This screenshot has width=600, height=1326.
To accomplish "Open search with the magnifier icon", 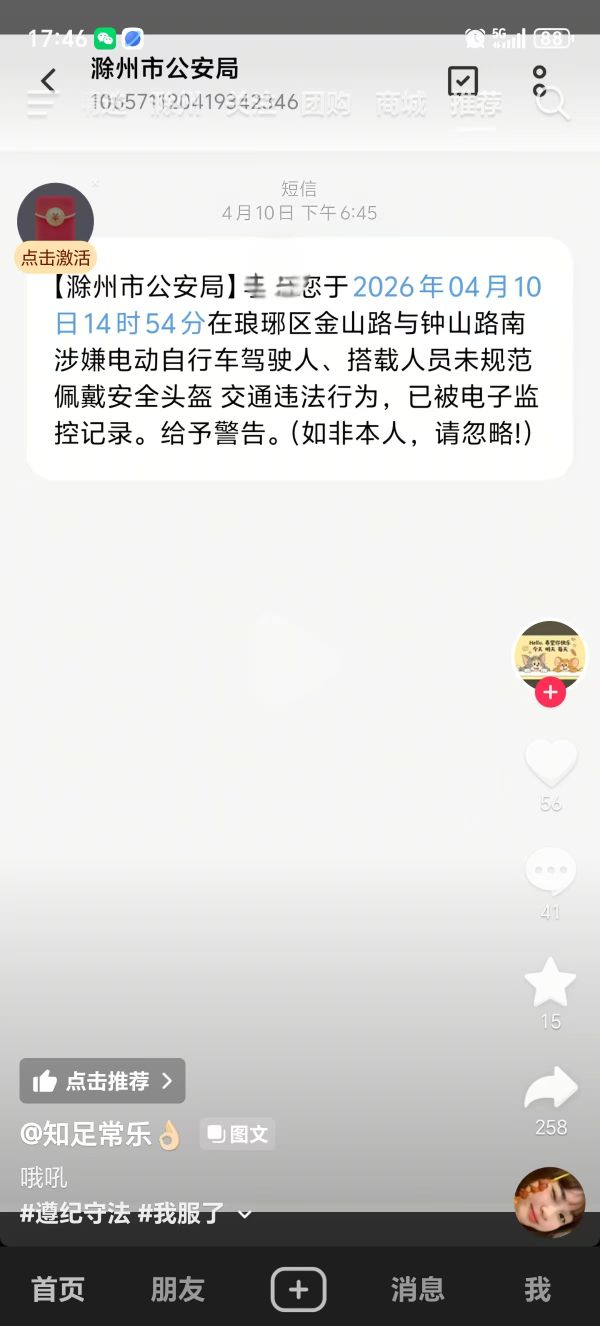I will click(x=551, y=103).
